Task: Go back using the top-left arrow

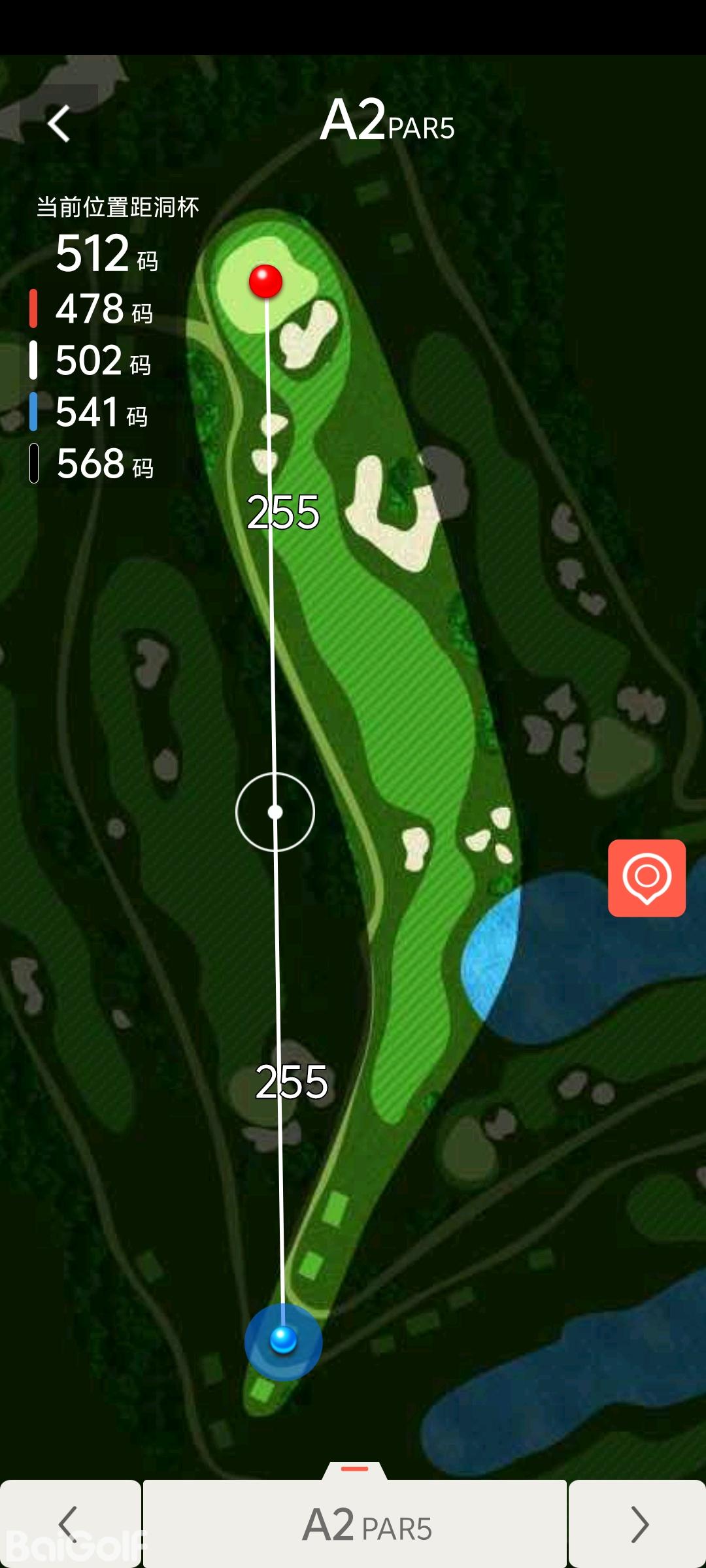Action: (59, 123)
